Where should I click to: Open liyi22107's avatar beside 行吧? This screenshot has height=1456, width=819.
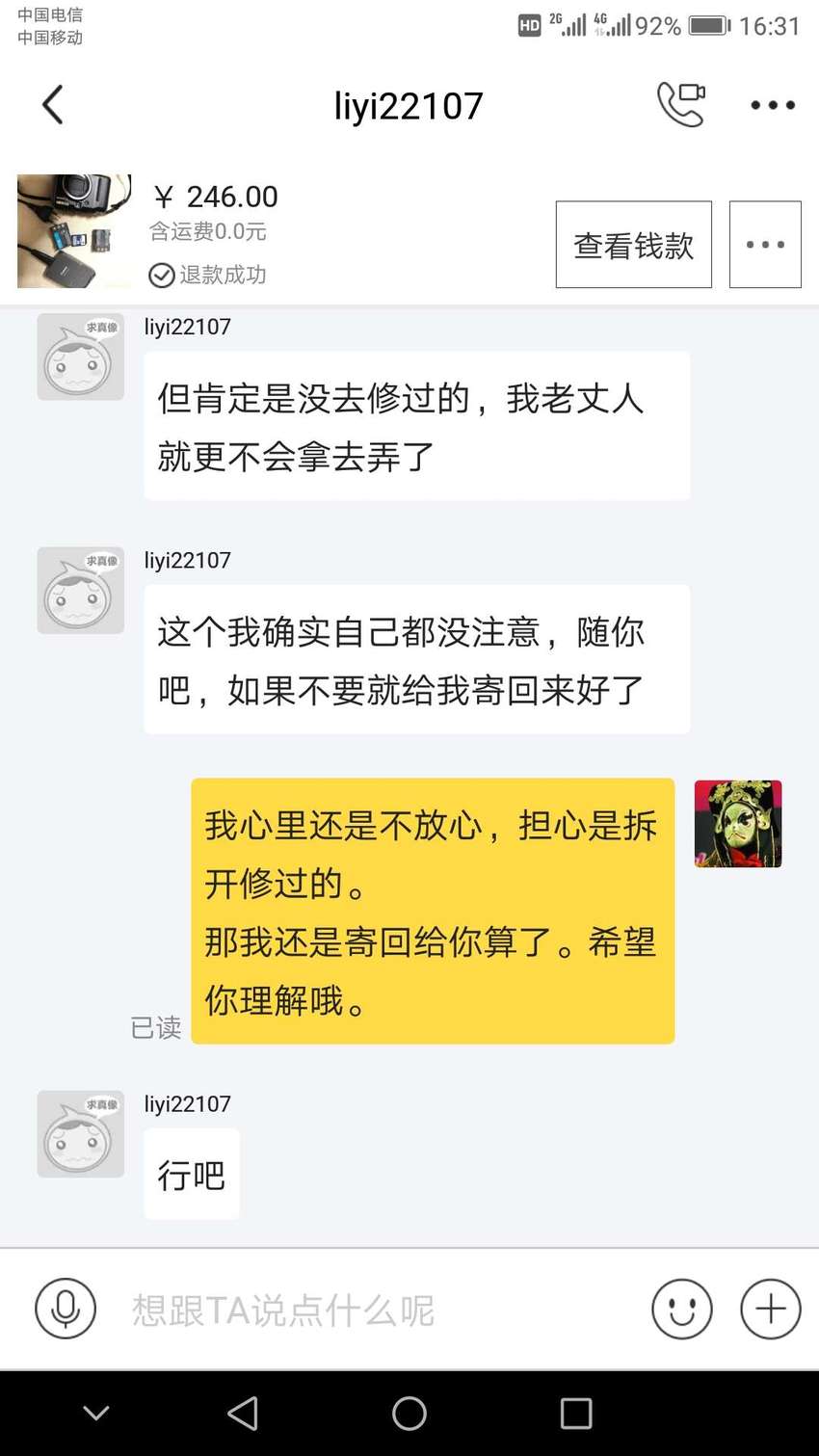pyautogui.click(x=81, y=1134)
